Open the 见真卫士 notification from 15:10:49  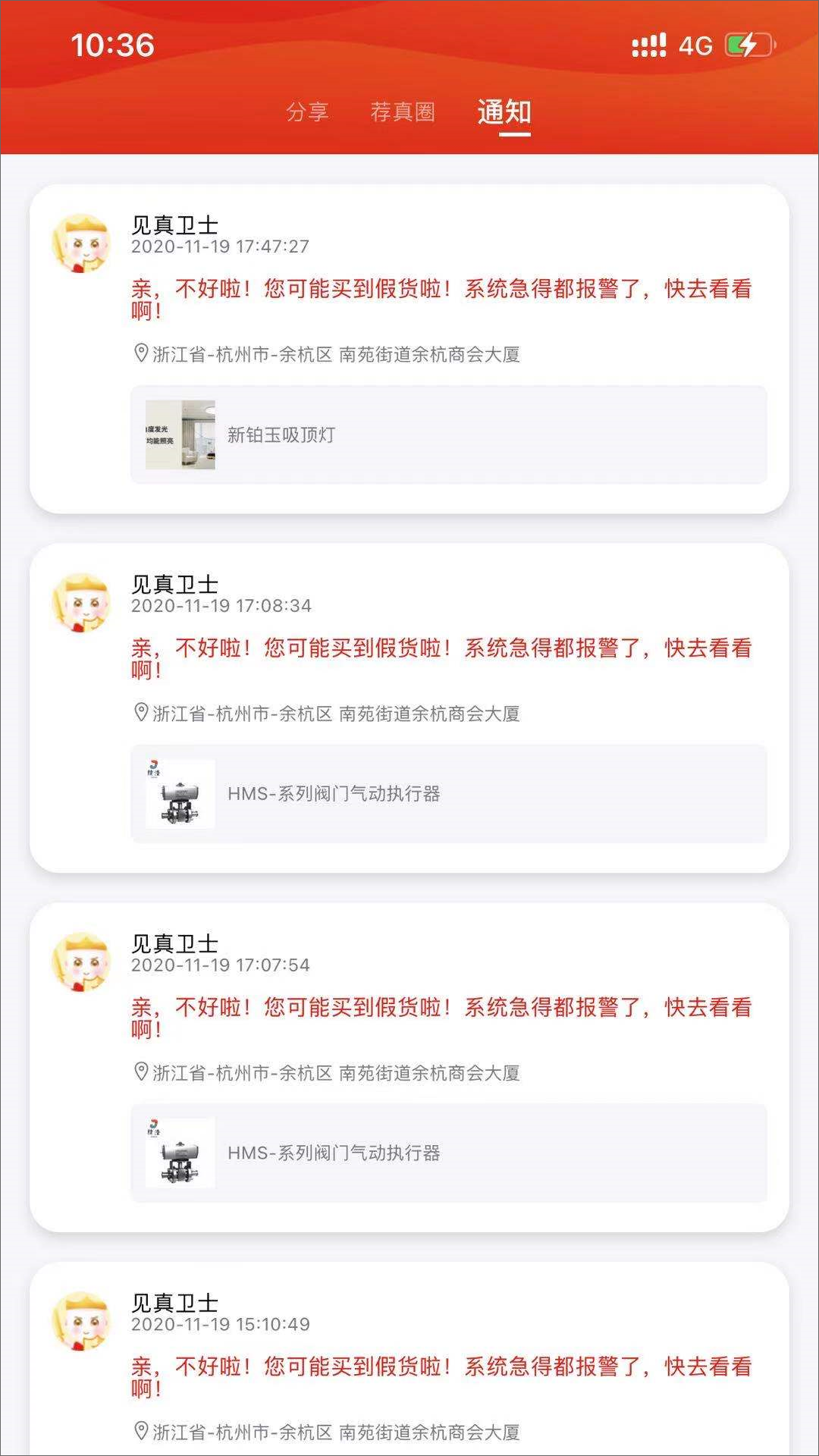(409, 1359)
